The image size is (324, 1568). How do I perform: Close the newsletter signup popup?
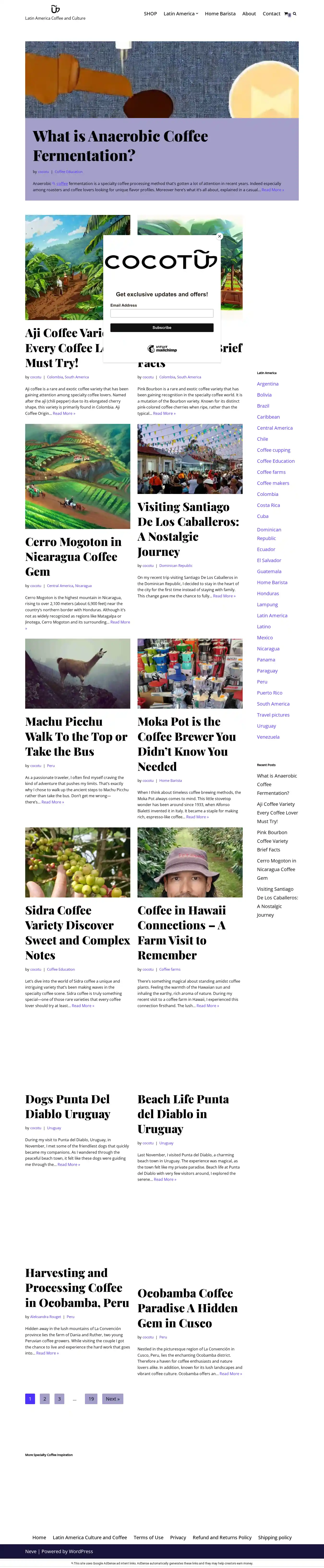point(220,236)
